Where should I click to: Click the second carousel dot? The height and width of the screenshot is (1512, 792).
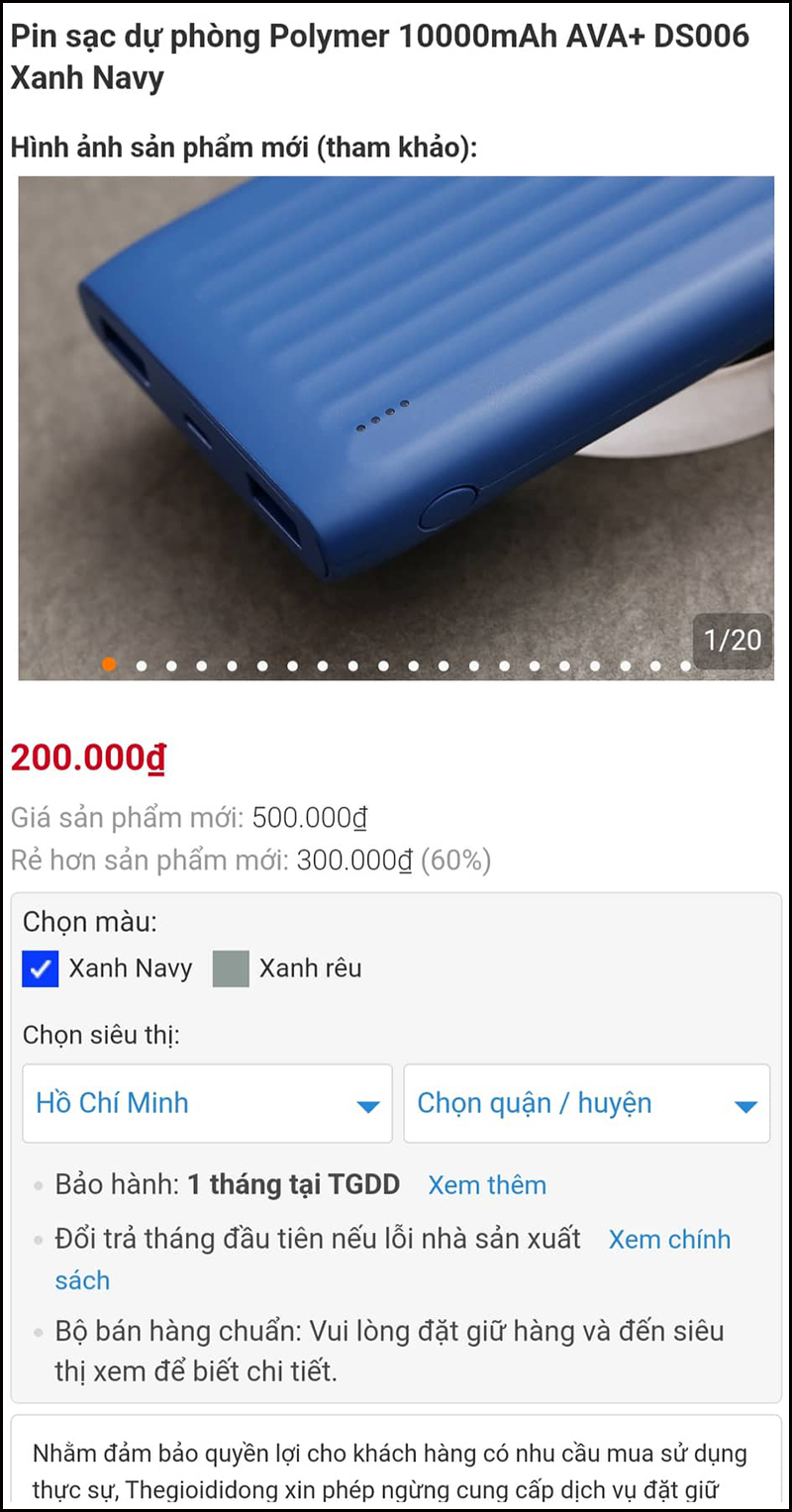[x=140, y=664]
